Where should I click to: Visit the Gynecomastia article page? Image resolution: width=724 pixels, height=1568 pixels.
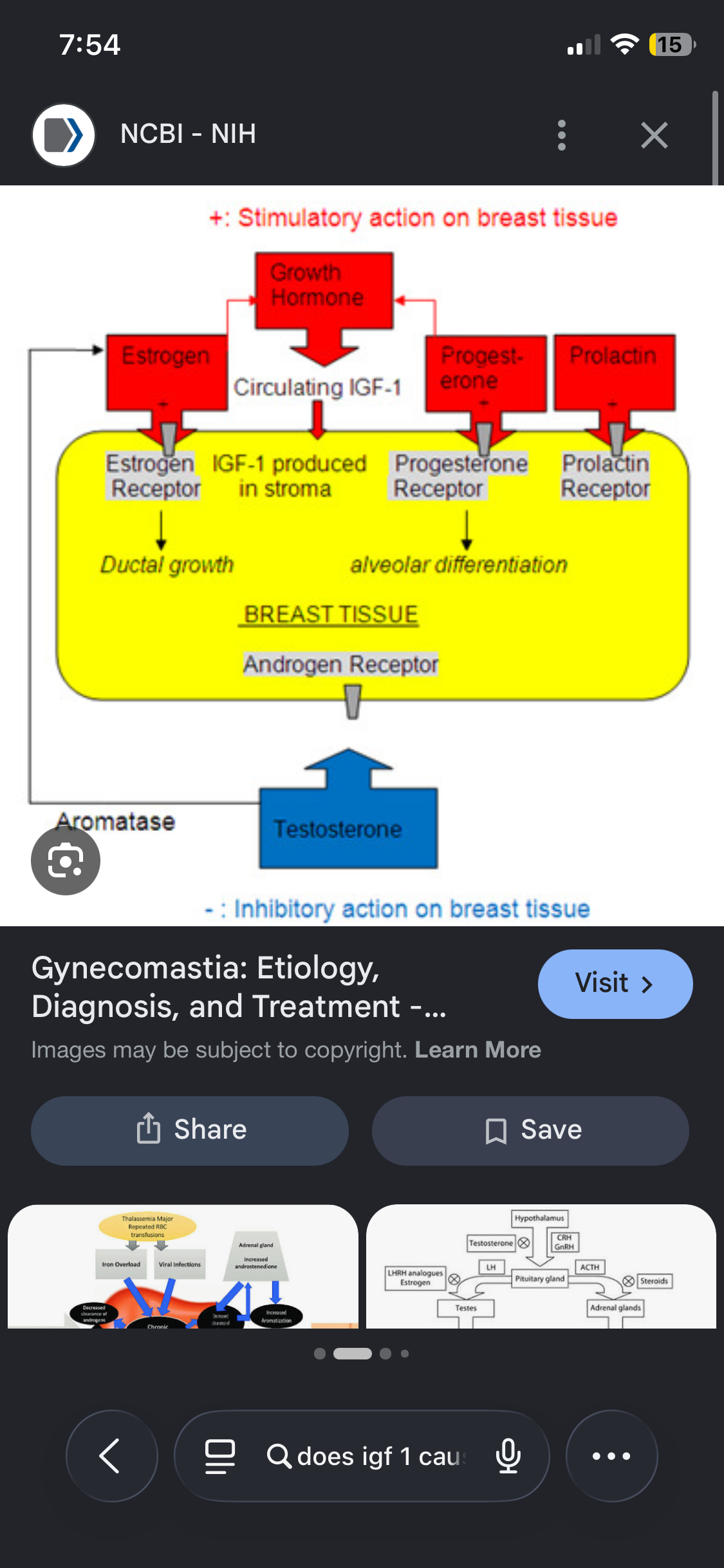(x=615, y=984)
